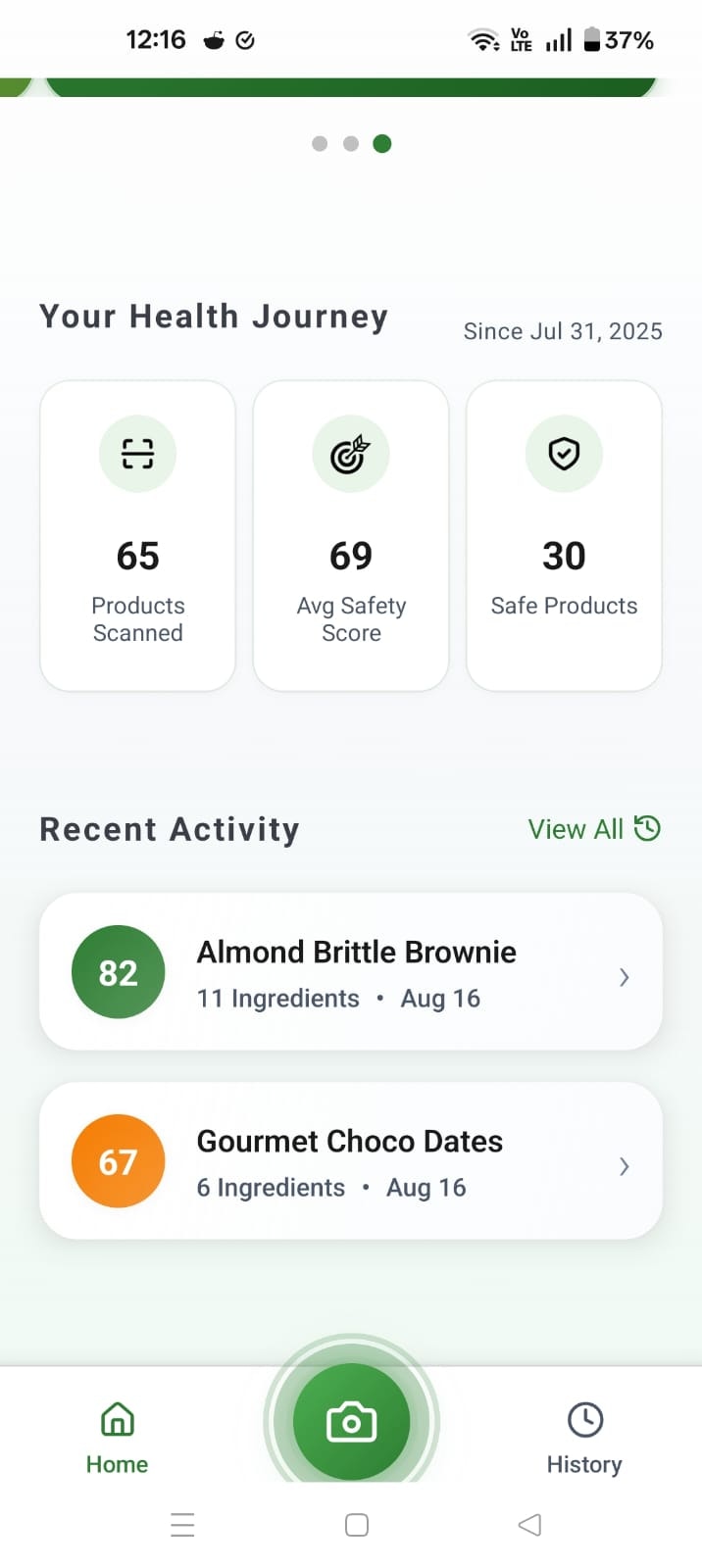Open Gourmet Choco Dates scan result
This screenshot has height=1568, width=702.
coord(351,1161)
